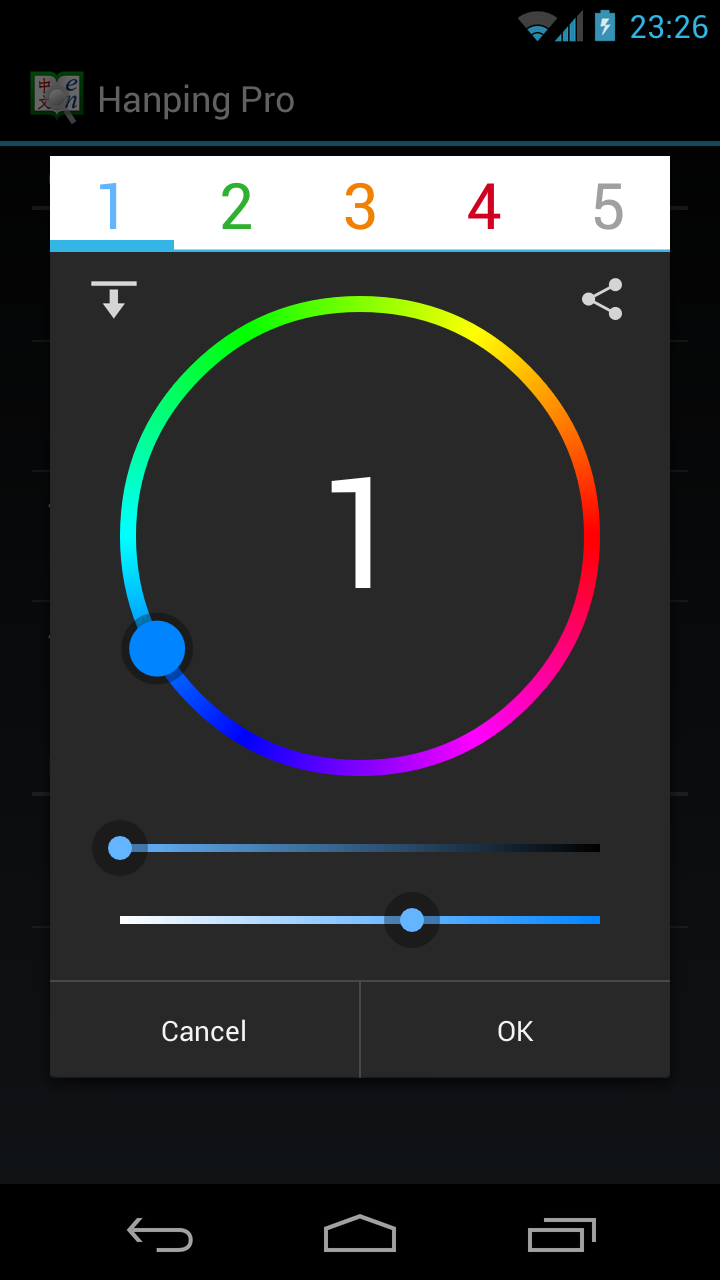
Task: Select tab 1 in blue
Action: [111, 207]
